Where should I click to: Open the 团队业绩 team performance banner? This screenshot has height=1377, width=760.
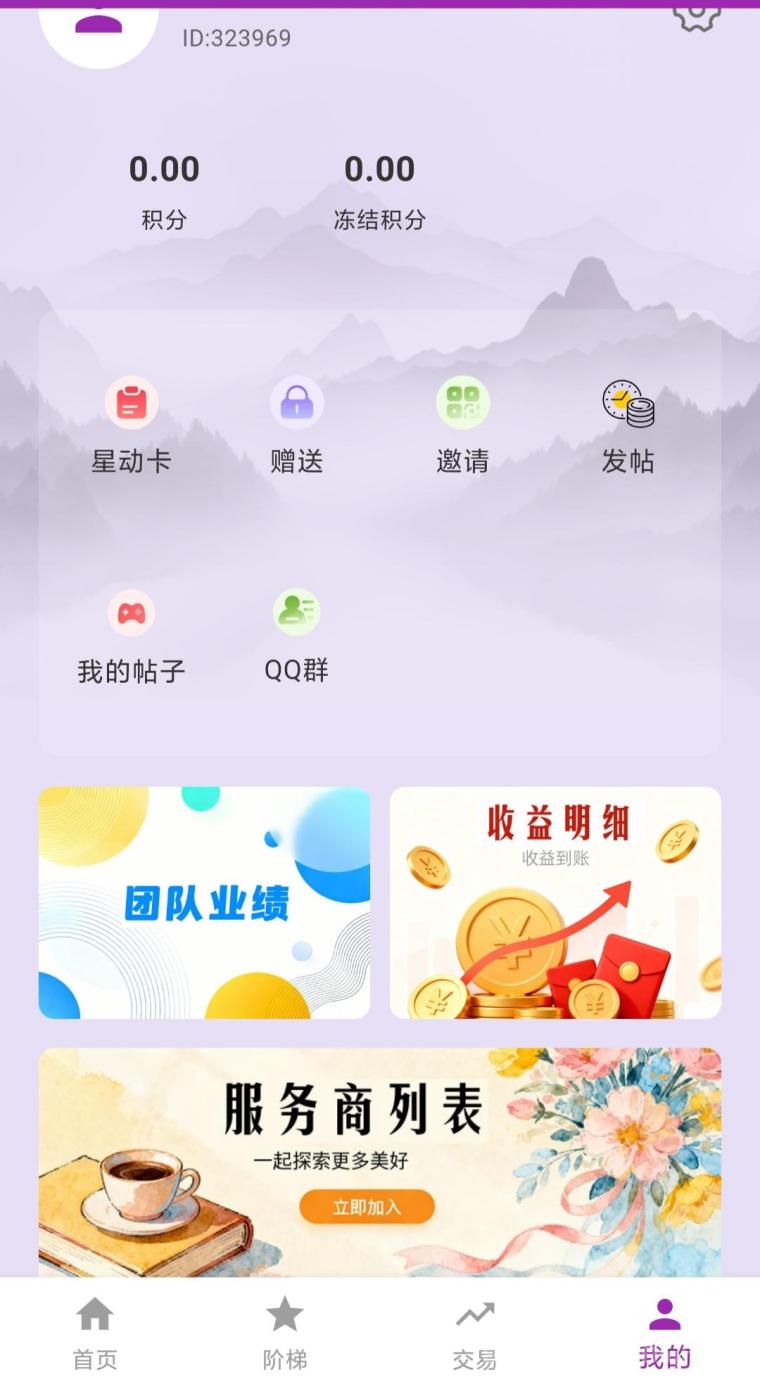pos(204,901)
